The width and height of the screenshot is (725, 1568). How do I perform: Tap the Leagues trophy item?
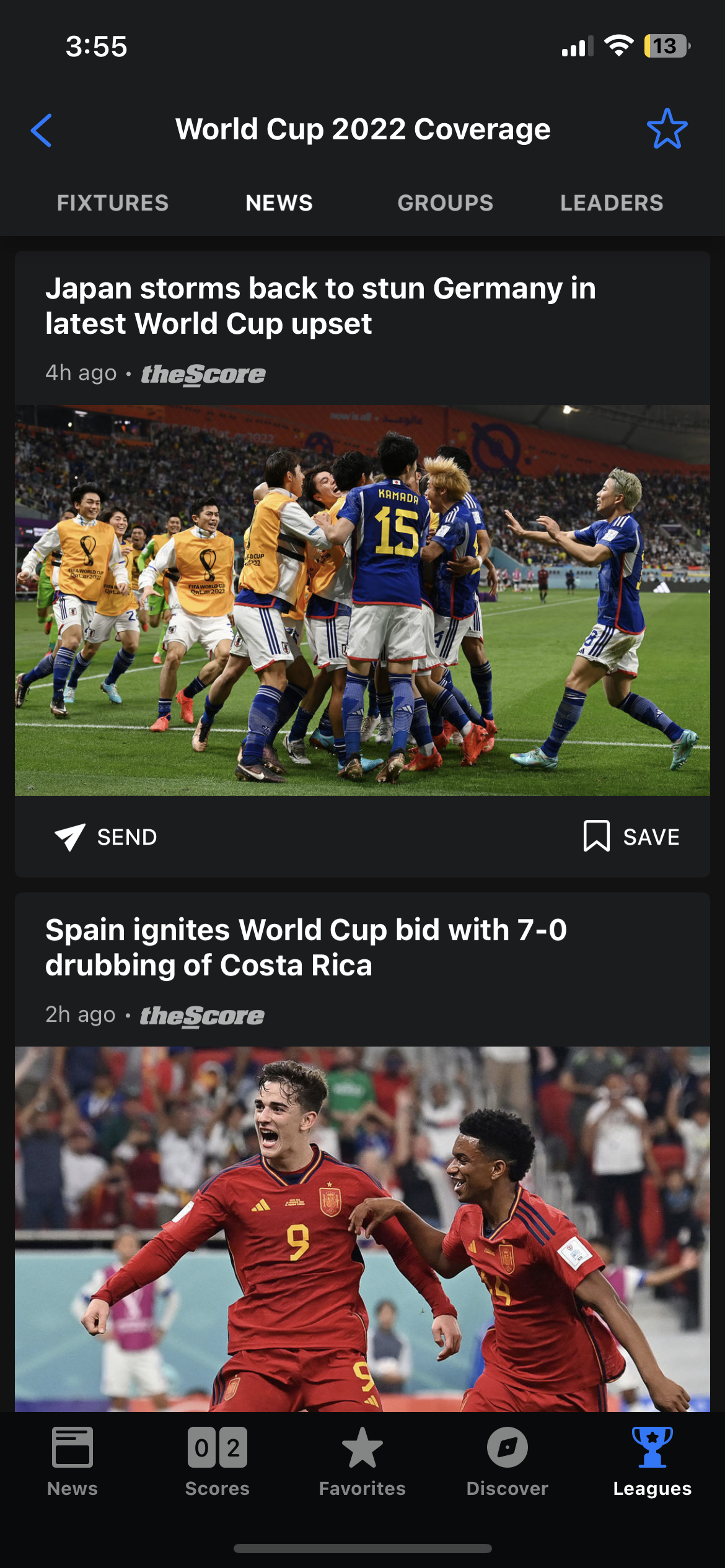(x=652, y=1461)
